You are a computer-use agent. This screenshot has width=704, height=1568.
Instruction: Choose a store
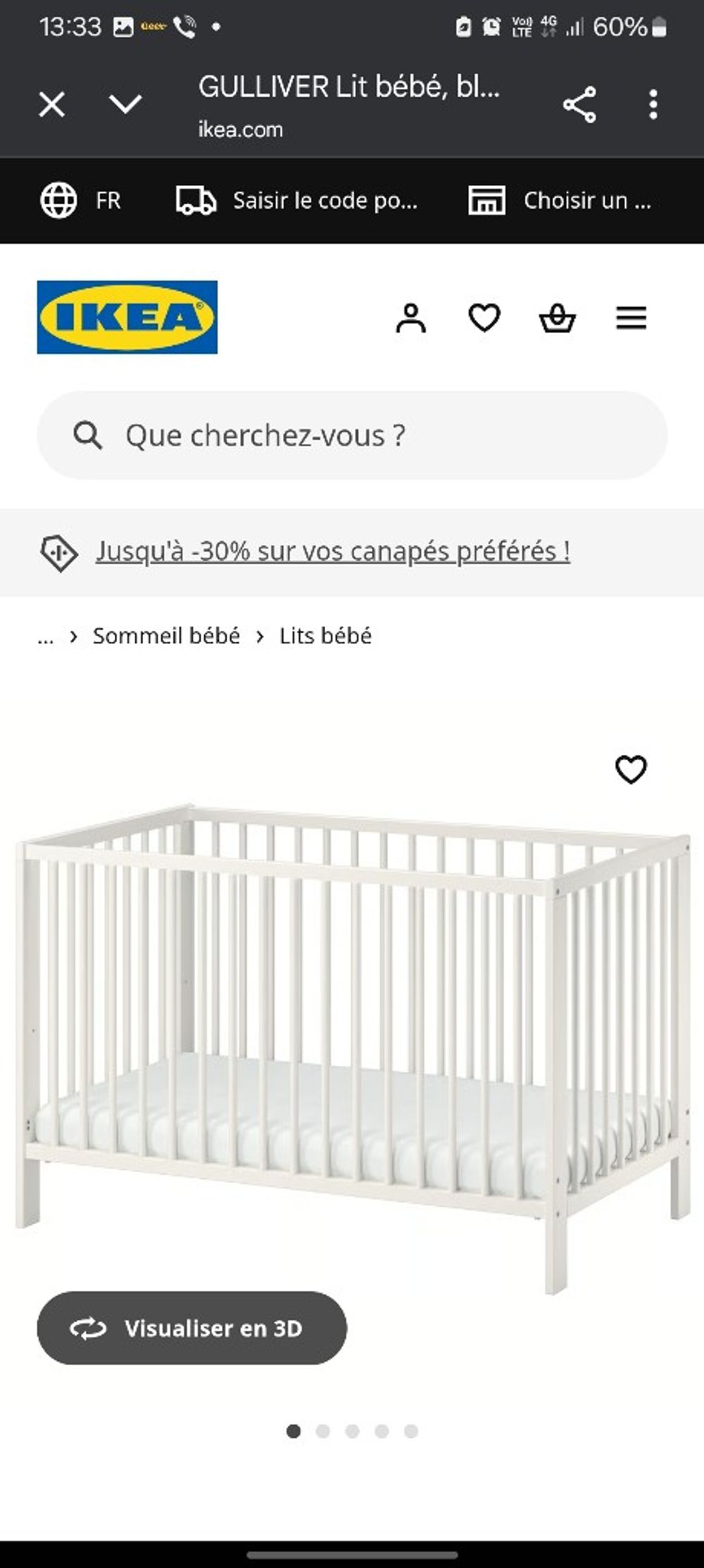560,201
